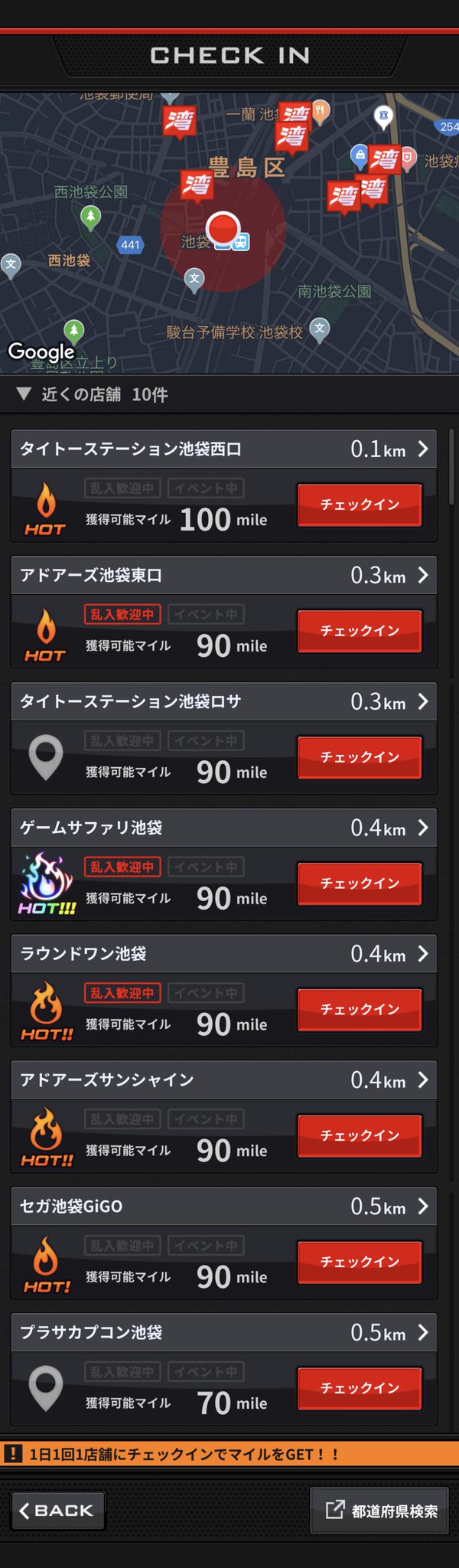Open アドアーズ池袋東口 store details
The image size is (459, 1568).
tap(223, 576)
